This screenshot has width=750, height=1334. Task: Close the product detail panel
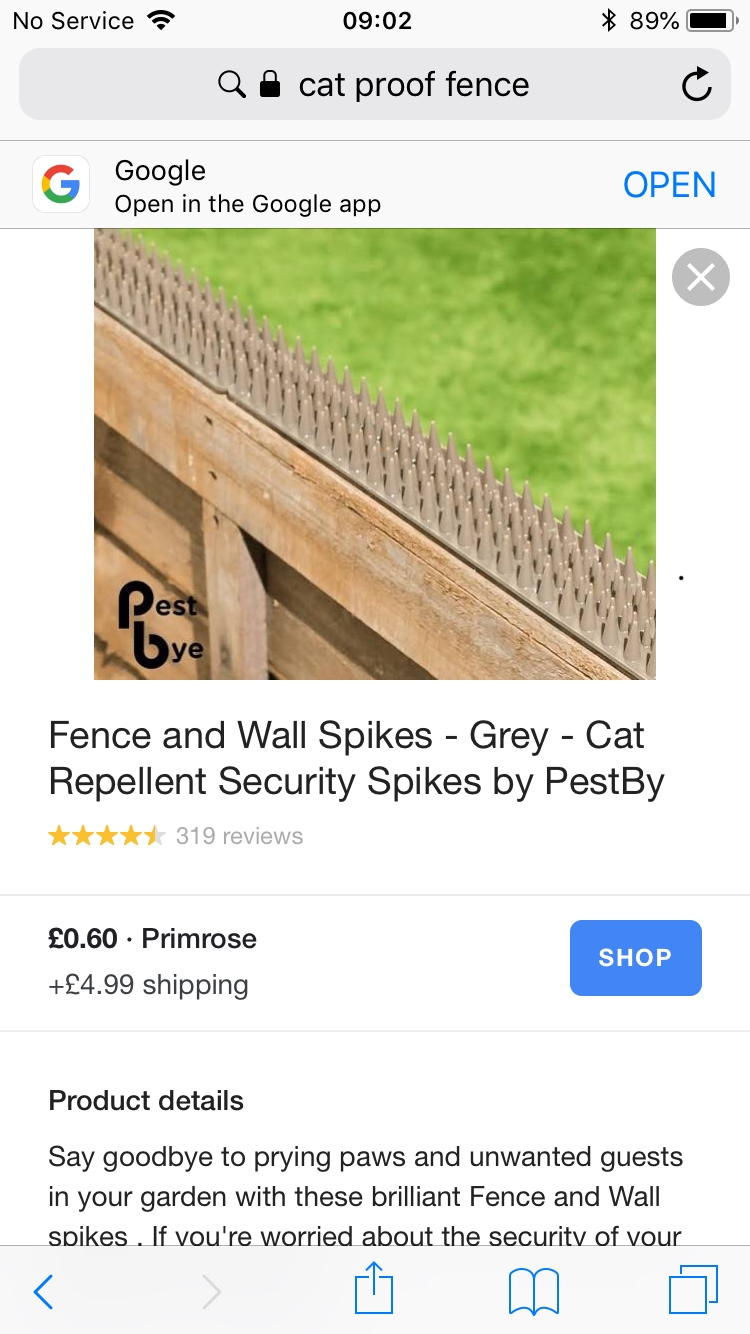pos(701,277)
